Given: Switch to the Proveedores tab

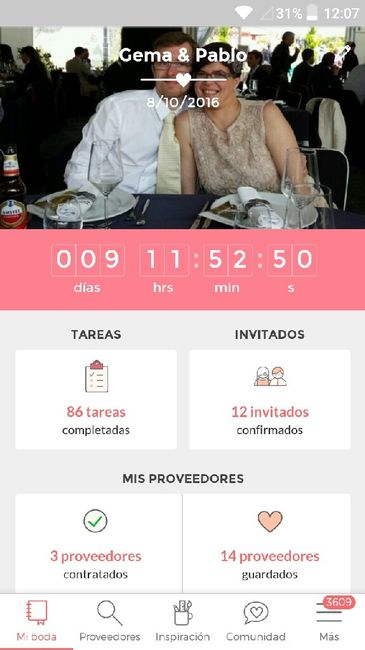Looking at the screenshot, I should 110,621.
